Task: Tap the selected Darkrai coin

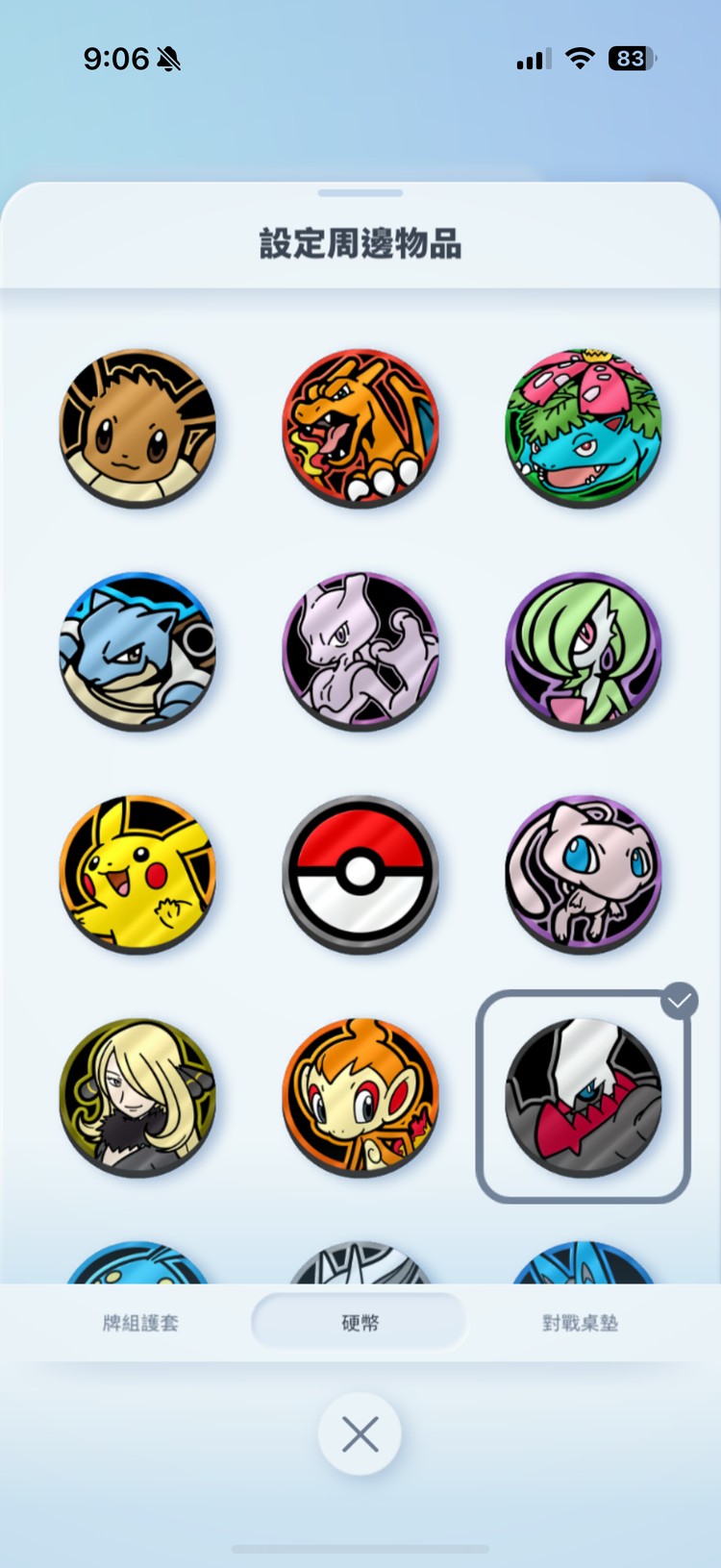Action: 584,1097
